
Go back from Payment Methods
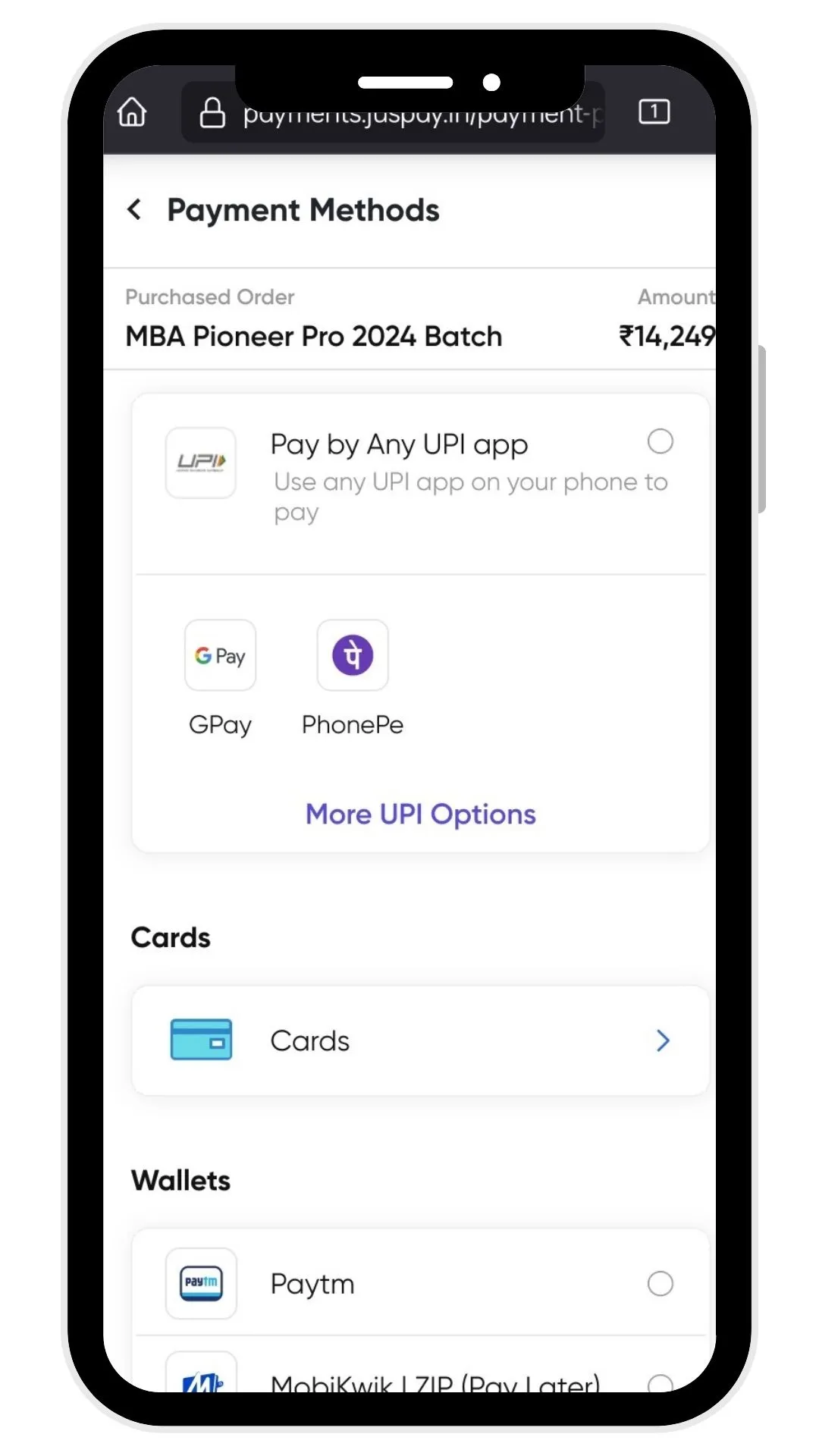coord(134,210)
